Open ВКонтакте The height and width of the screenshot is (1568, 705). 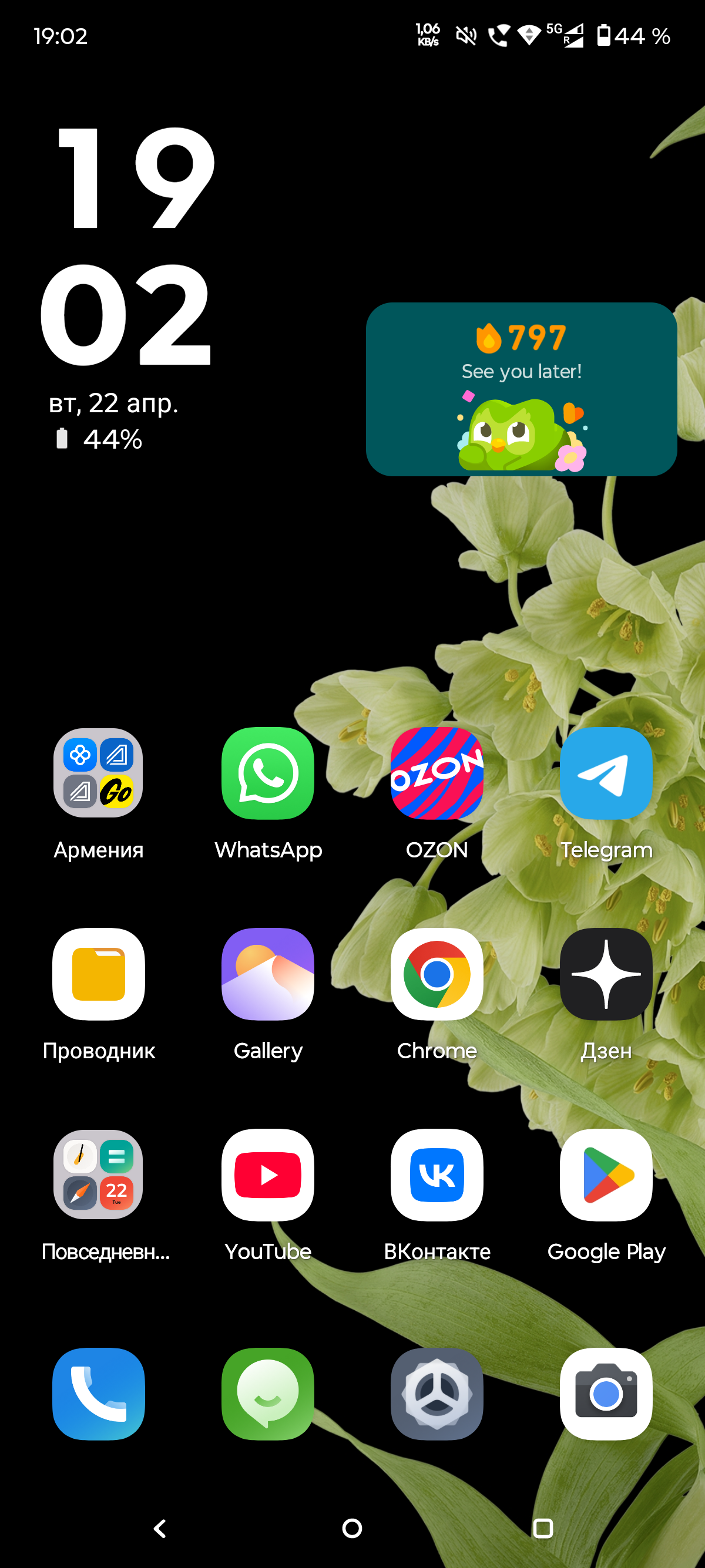(x=437, y=1175)
